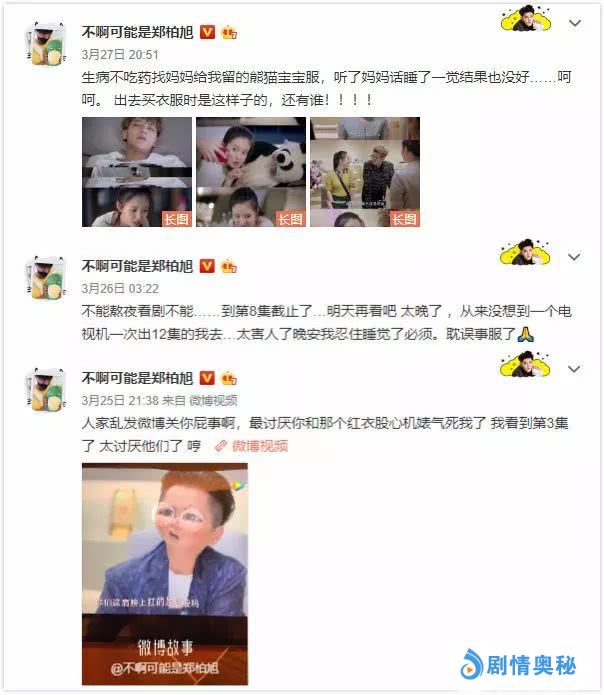View the third long image in the 3月27日 post
604x695 pixels.
coord(364,172)
